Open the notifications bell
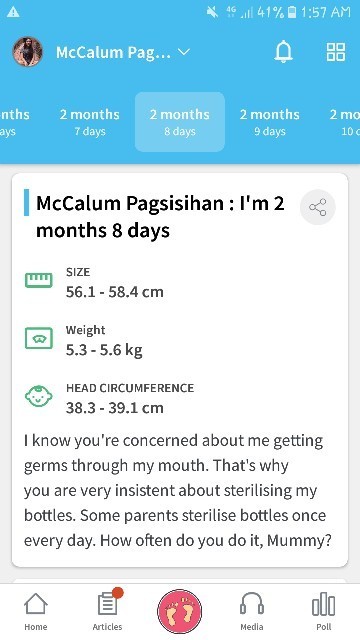This screenshot has height=640, width=360. pyautogui.click(x=283, y=52)
